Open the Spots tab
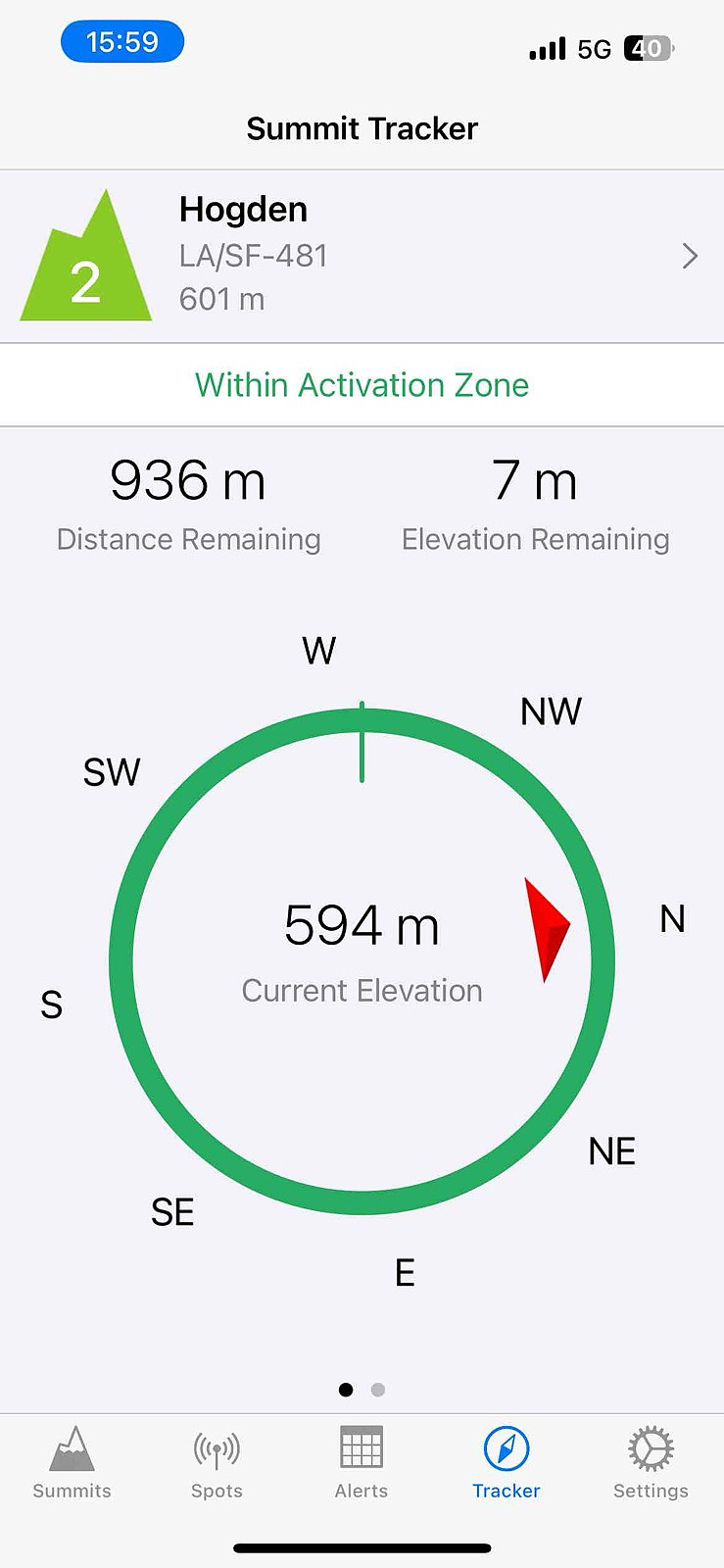Screen dimensions: 724x1568 [217, 1463]
